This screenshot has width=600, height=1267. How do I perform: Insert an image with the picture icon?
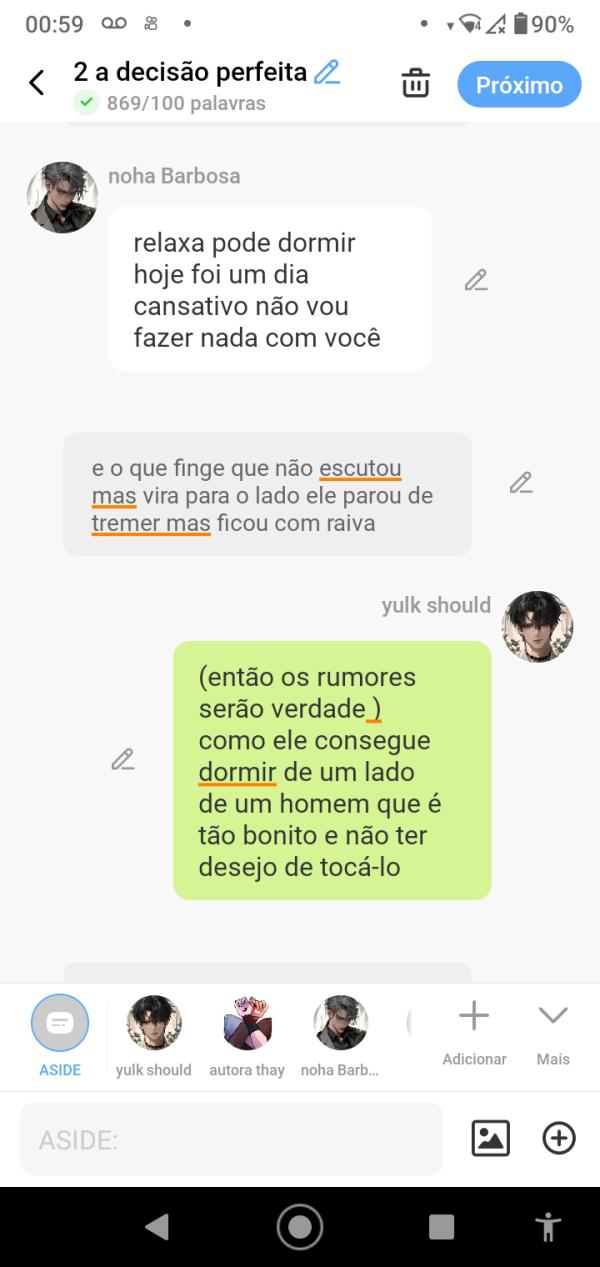tap(490, 1138)
